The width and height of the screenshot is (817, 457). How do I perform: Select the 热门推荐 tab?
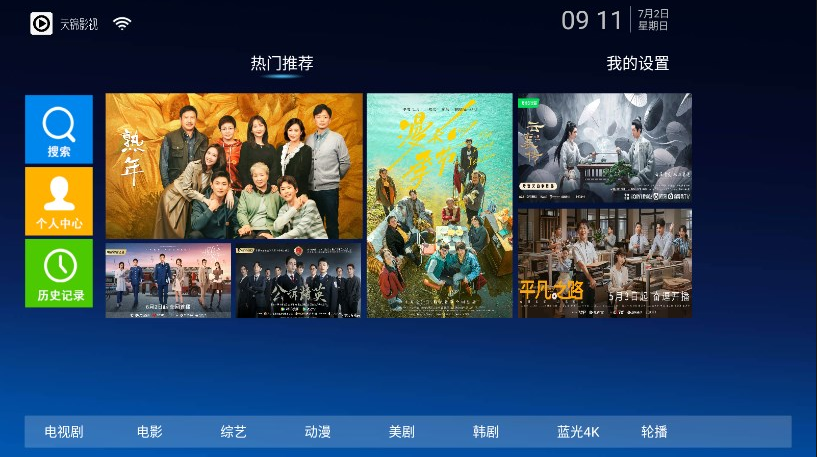pyautogui.click(x=282, y=63)
